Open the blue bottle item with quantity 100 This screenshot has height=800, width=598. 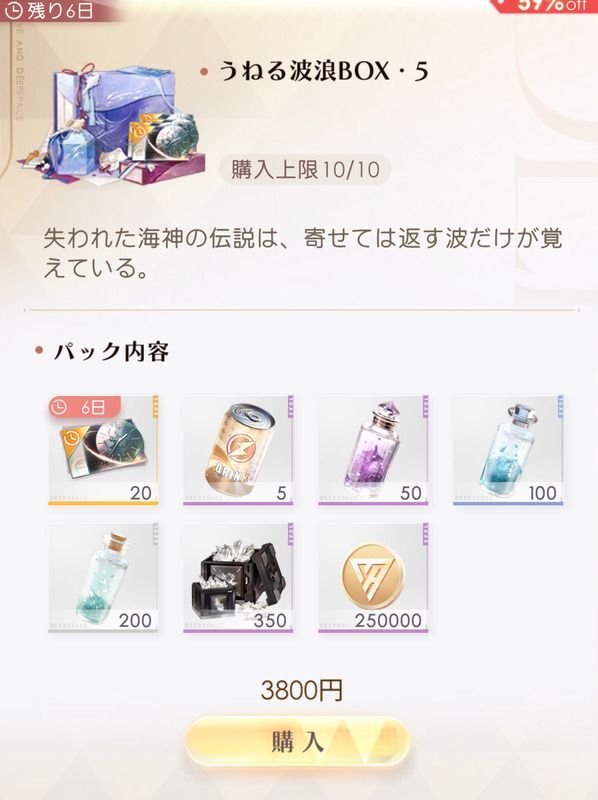(508, 450)
